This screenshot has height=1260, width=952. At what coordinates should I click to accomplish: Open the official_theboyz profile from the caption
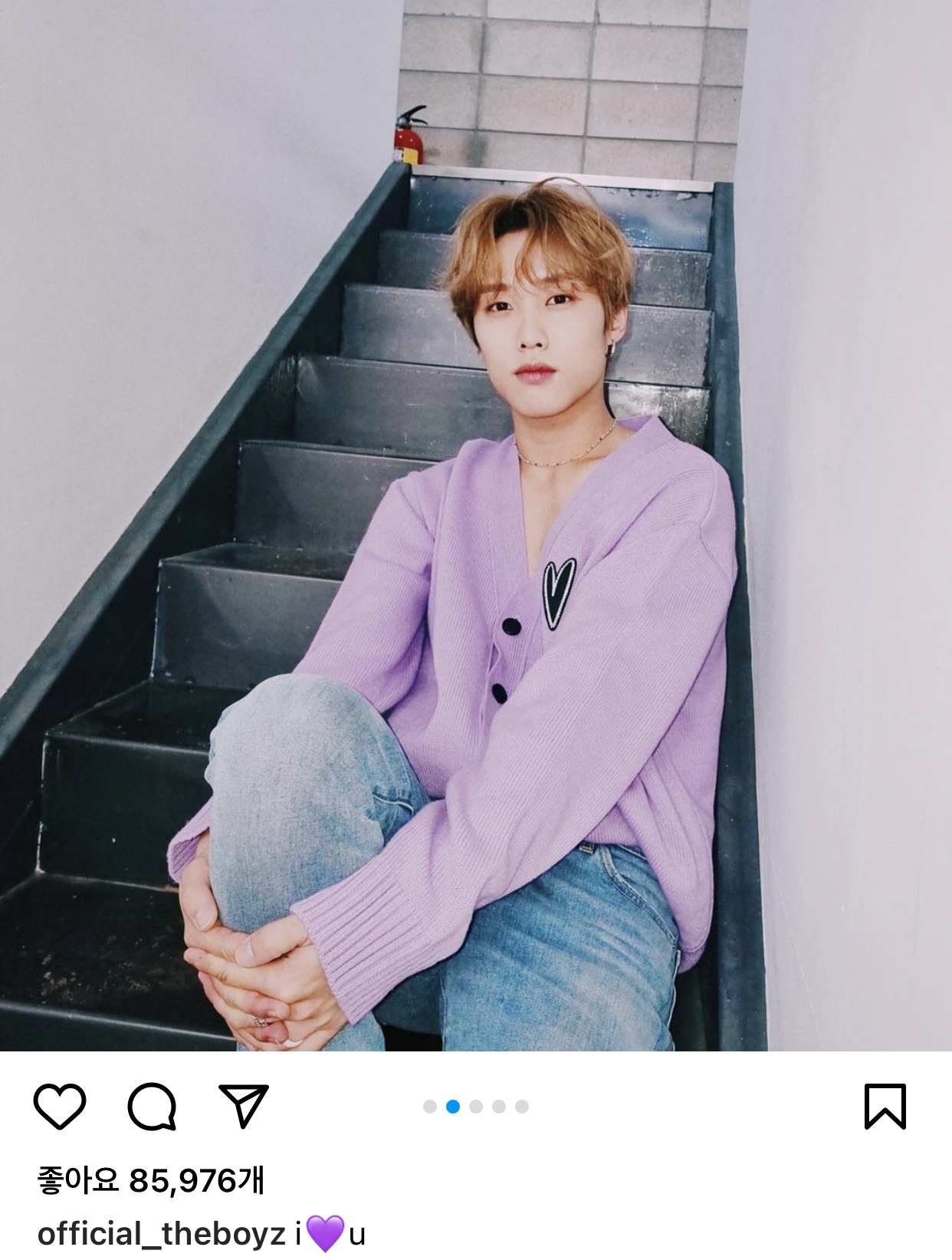161,1234
